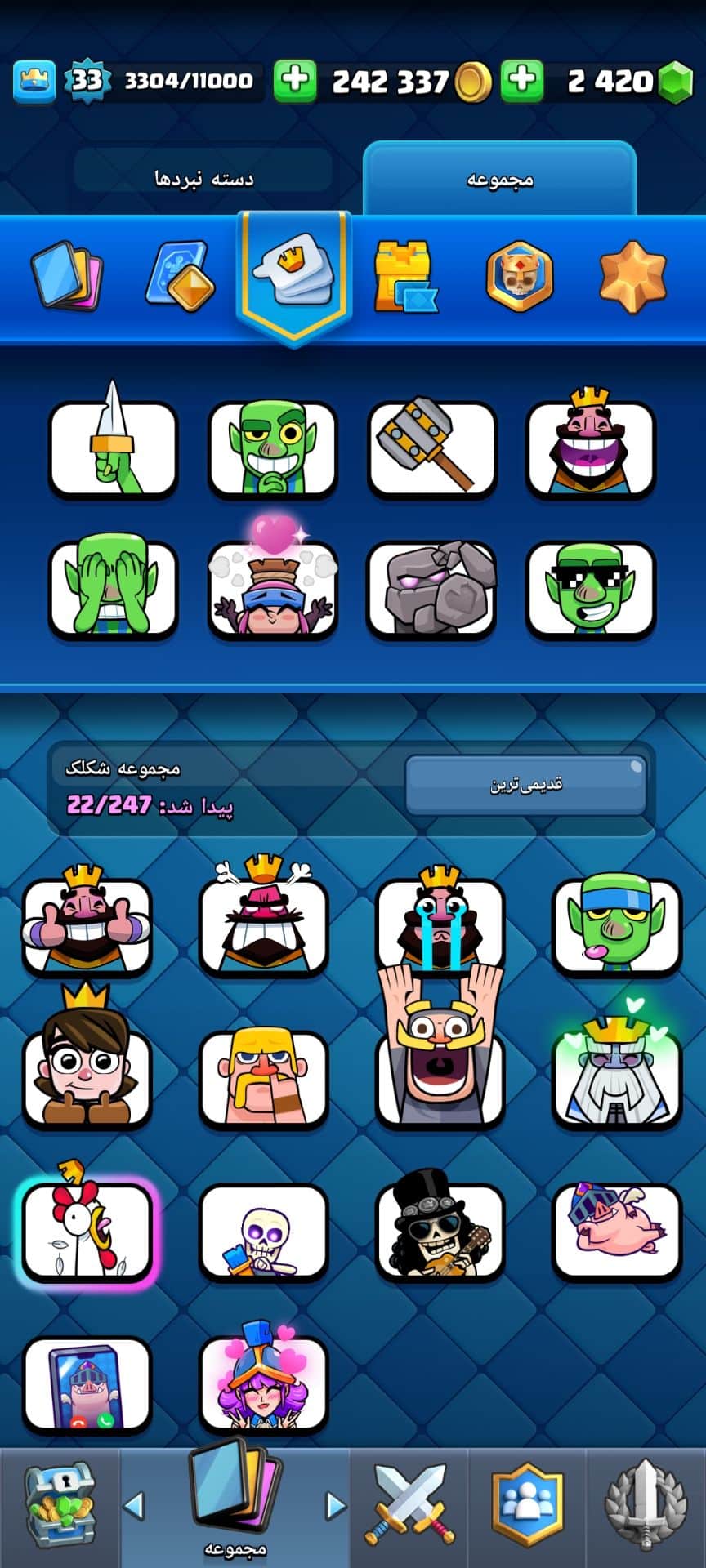Switch to the Battle Decks tab (دسته نبردها)
The image size is (706, 1568).
point(203,179)
